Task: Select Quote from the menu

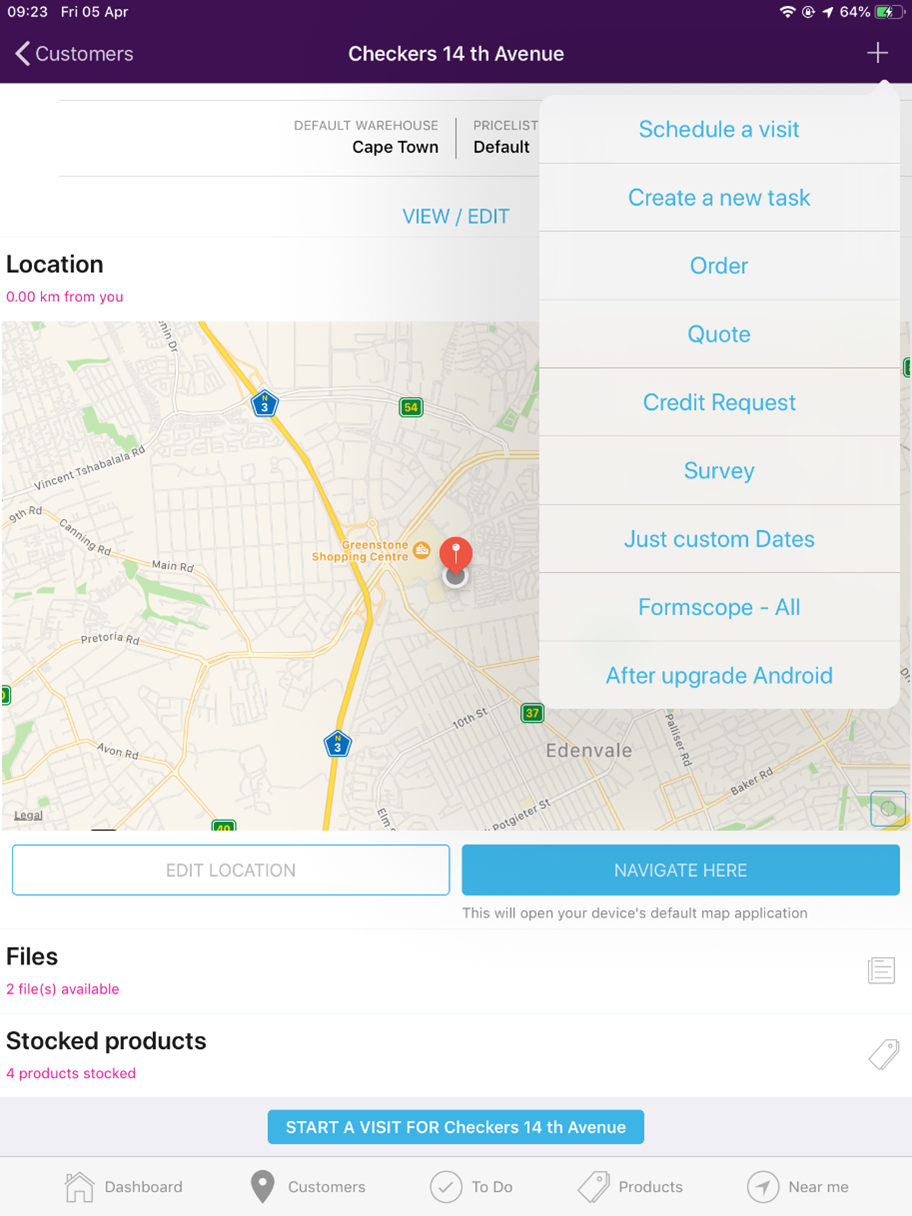Action: pos(719,334)
